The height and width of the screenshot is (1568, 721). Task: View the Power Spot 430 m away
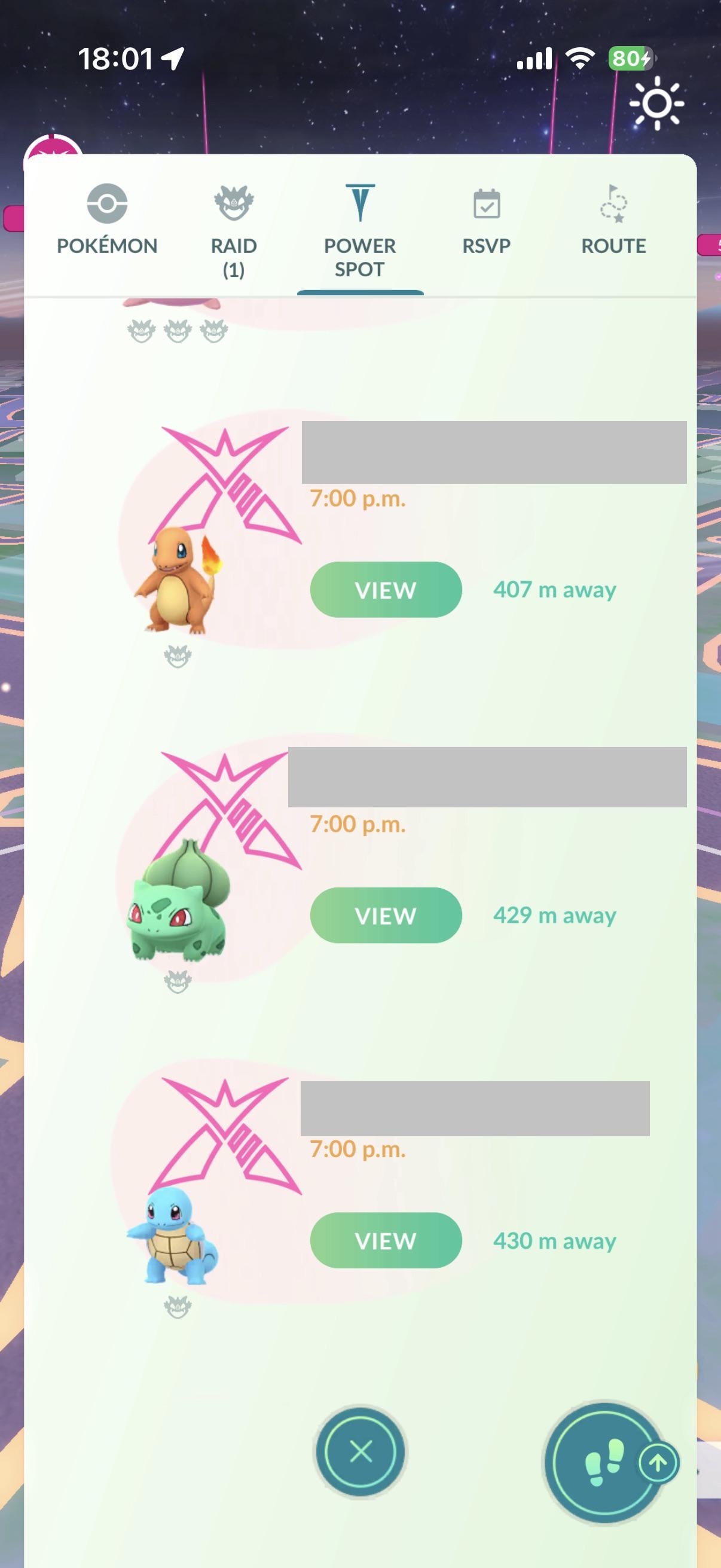coord(386,1240)
